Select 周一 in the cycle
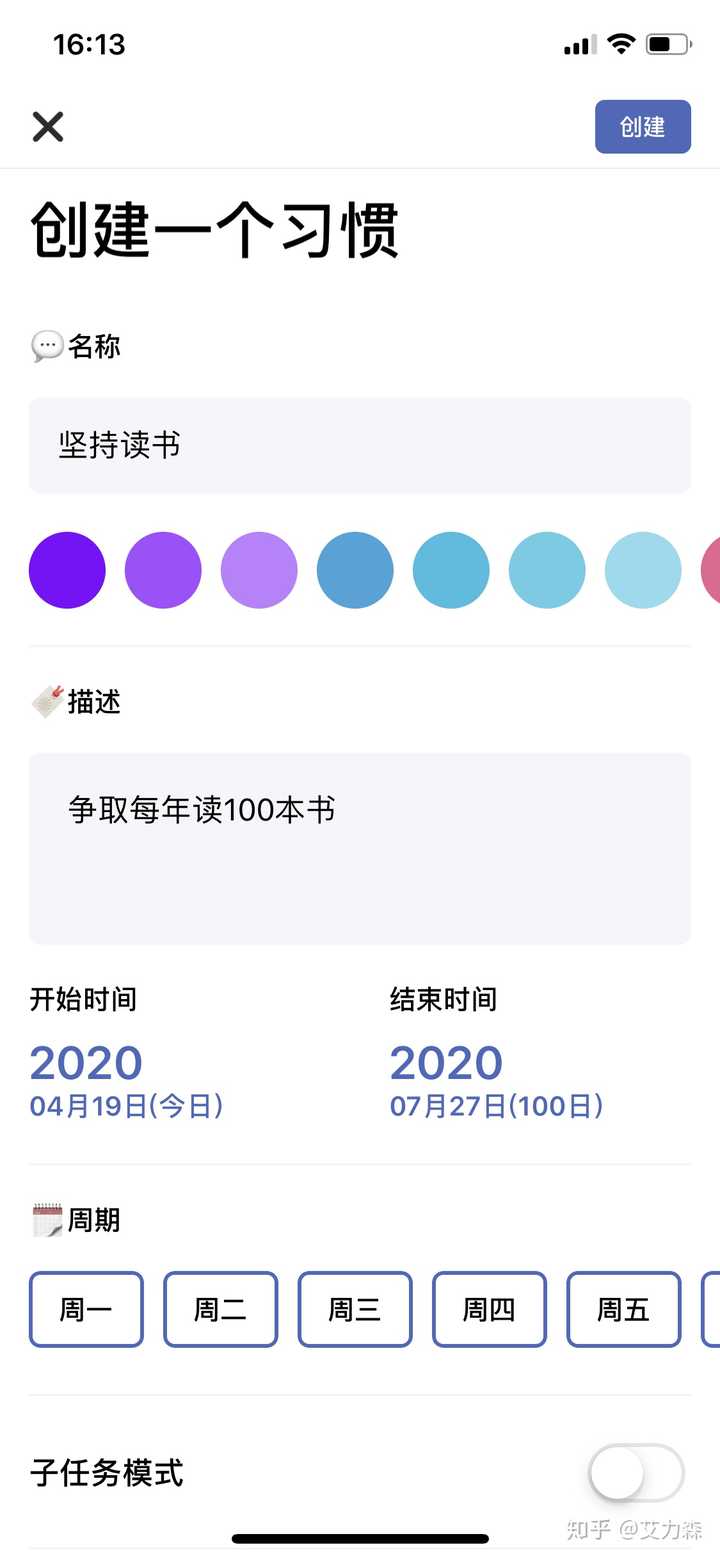This screenshot has height=1559, width=720. (x=86, y=1309)
